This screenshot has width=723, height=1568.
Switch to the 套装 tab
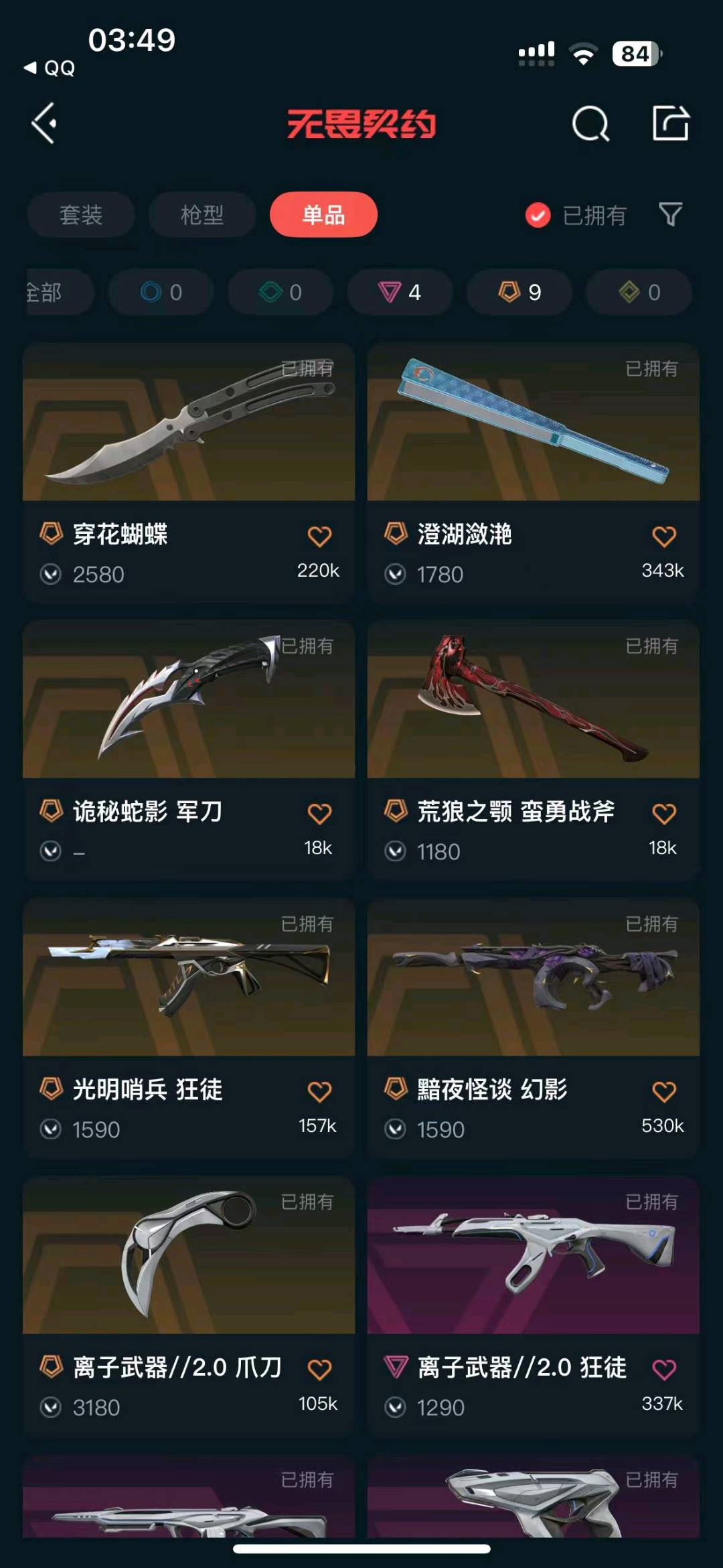pos(81,215)
